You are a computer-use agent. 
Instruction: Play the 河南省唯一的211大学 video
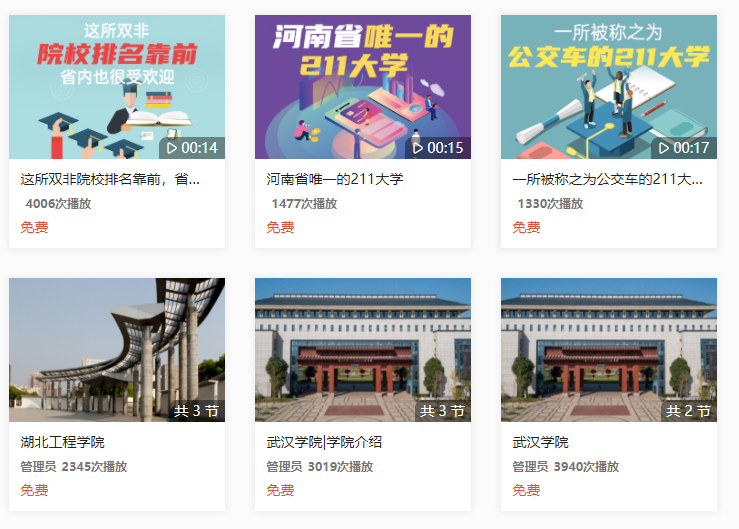(x=362, y=88)
